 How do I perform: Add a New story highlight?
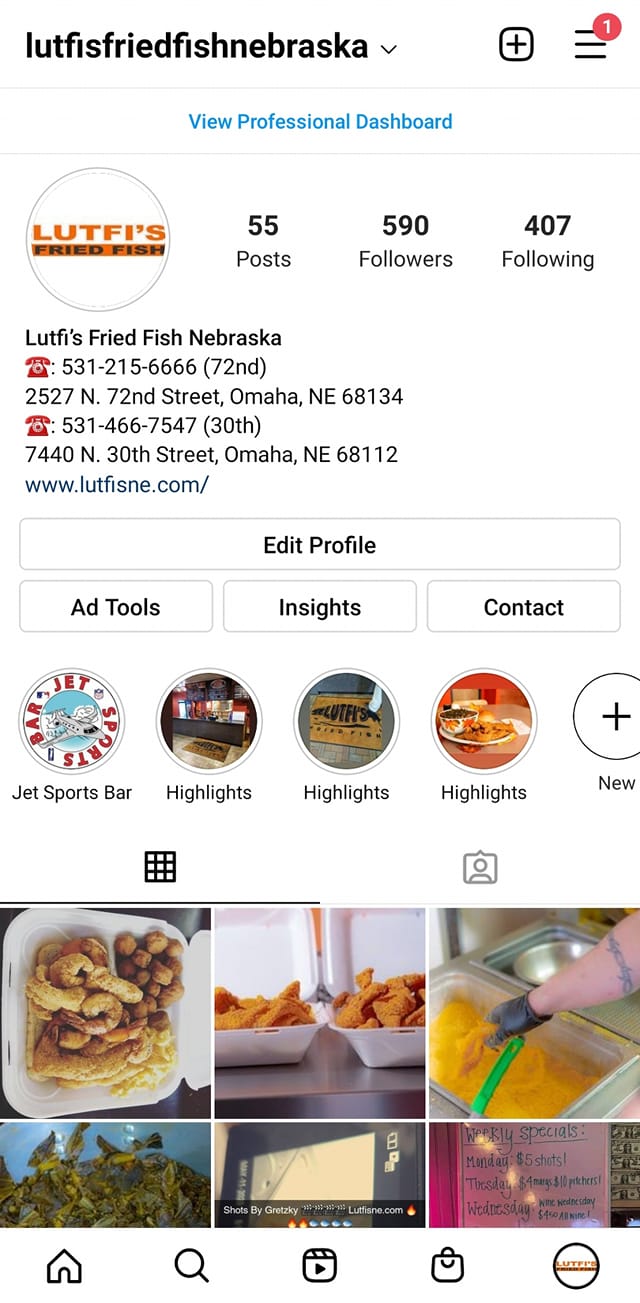pyautogui.click(x=614, y=717)
